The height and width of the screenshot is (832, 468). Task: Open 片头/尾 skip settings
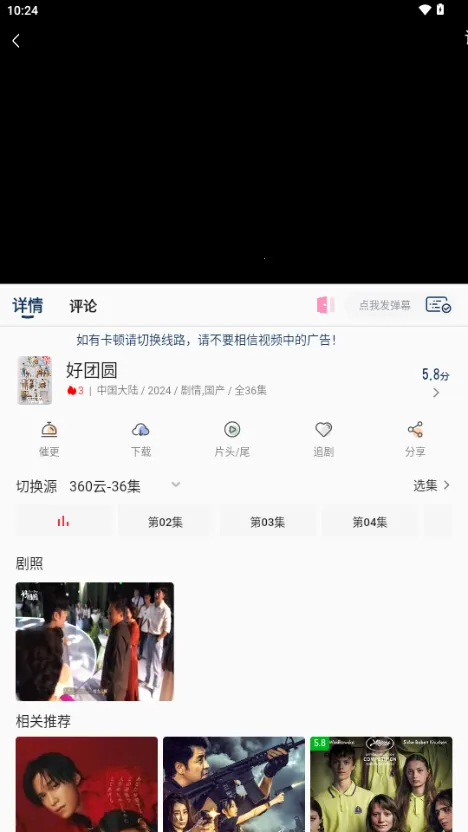point(232,439)
